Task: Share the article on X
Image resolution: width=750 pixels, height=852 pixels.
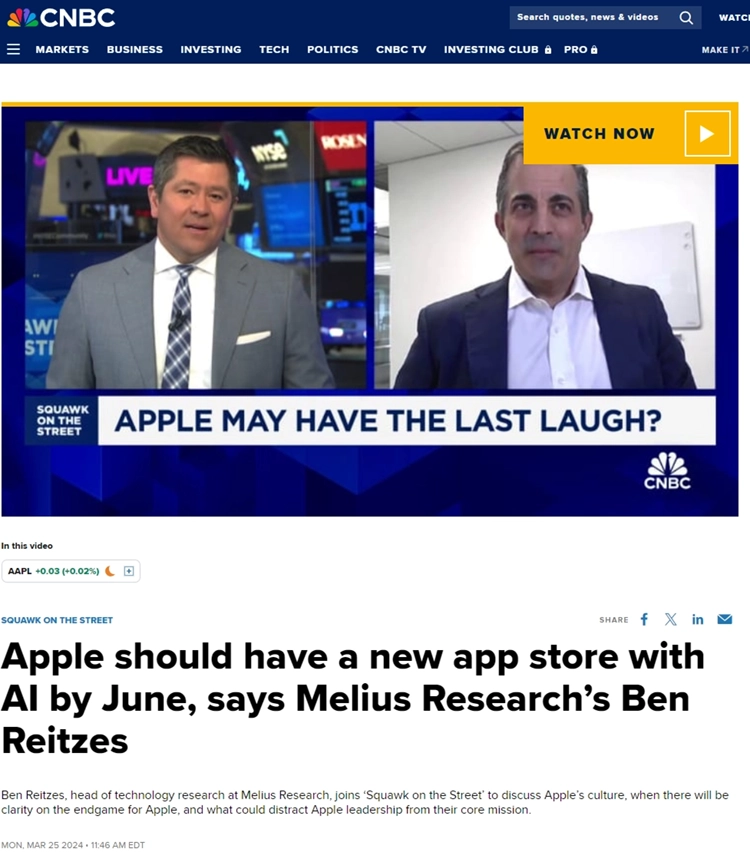Action: pyautogui.click(x=671, y=619)
